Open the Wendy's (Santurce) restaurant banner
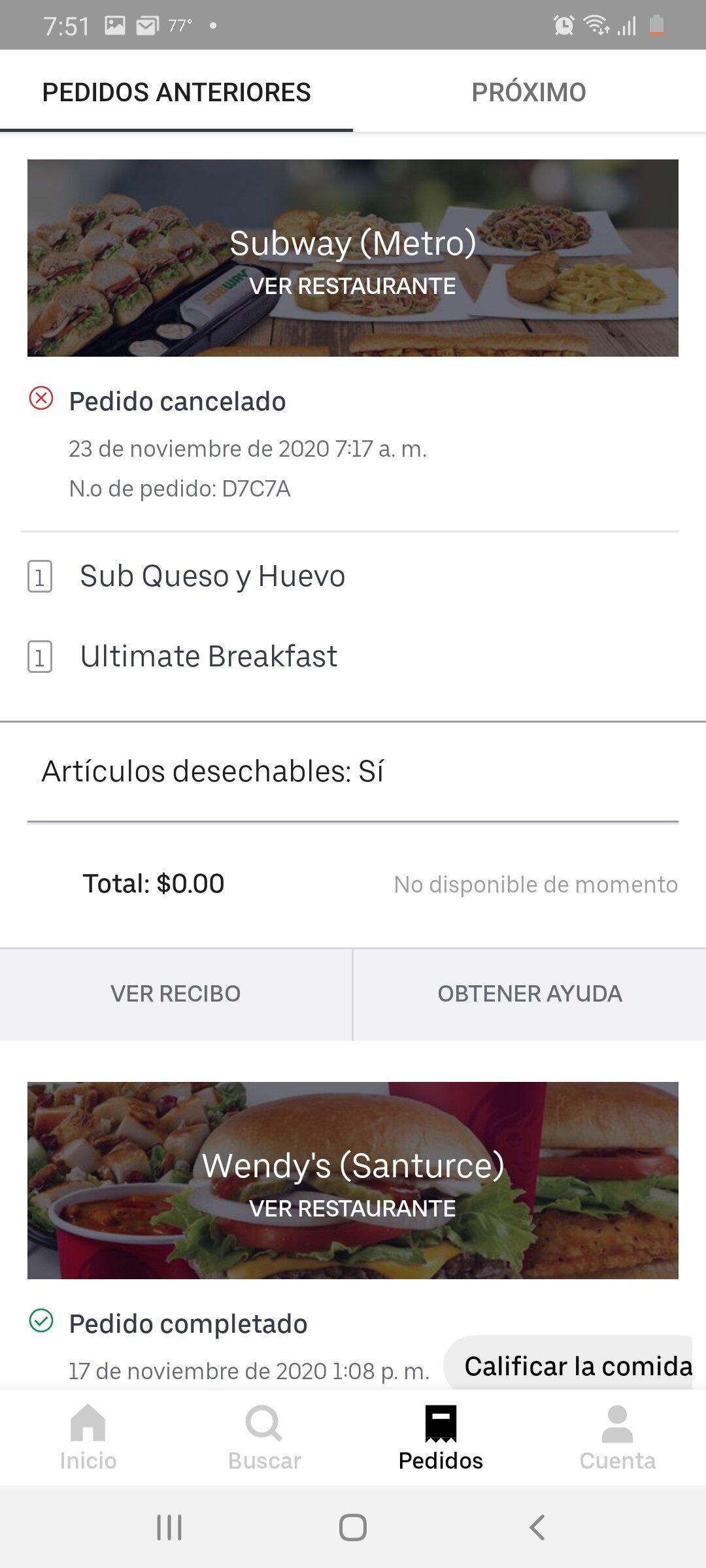 [x=352, y=1180]
